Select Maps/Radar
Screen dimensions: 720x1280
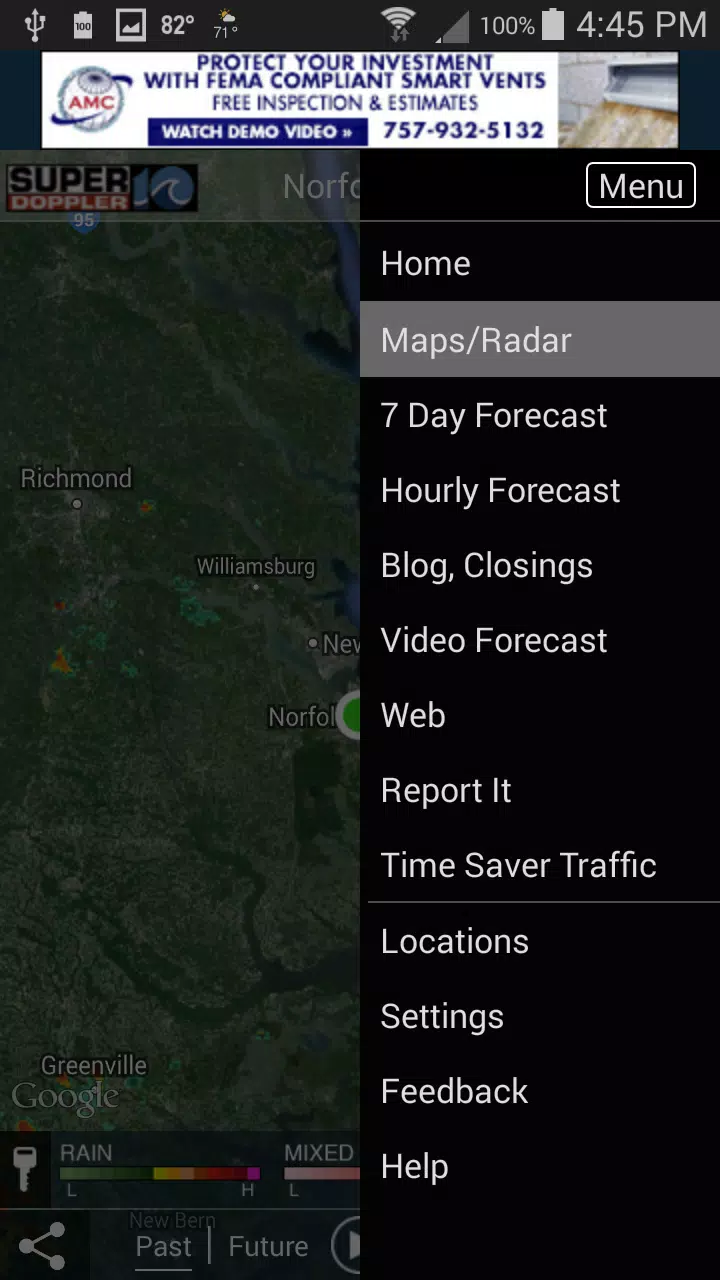pyautogui.click(x=476, y=340)
